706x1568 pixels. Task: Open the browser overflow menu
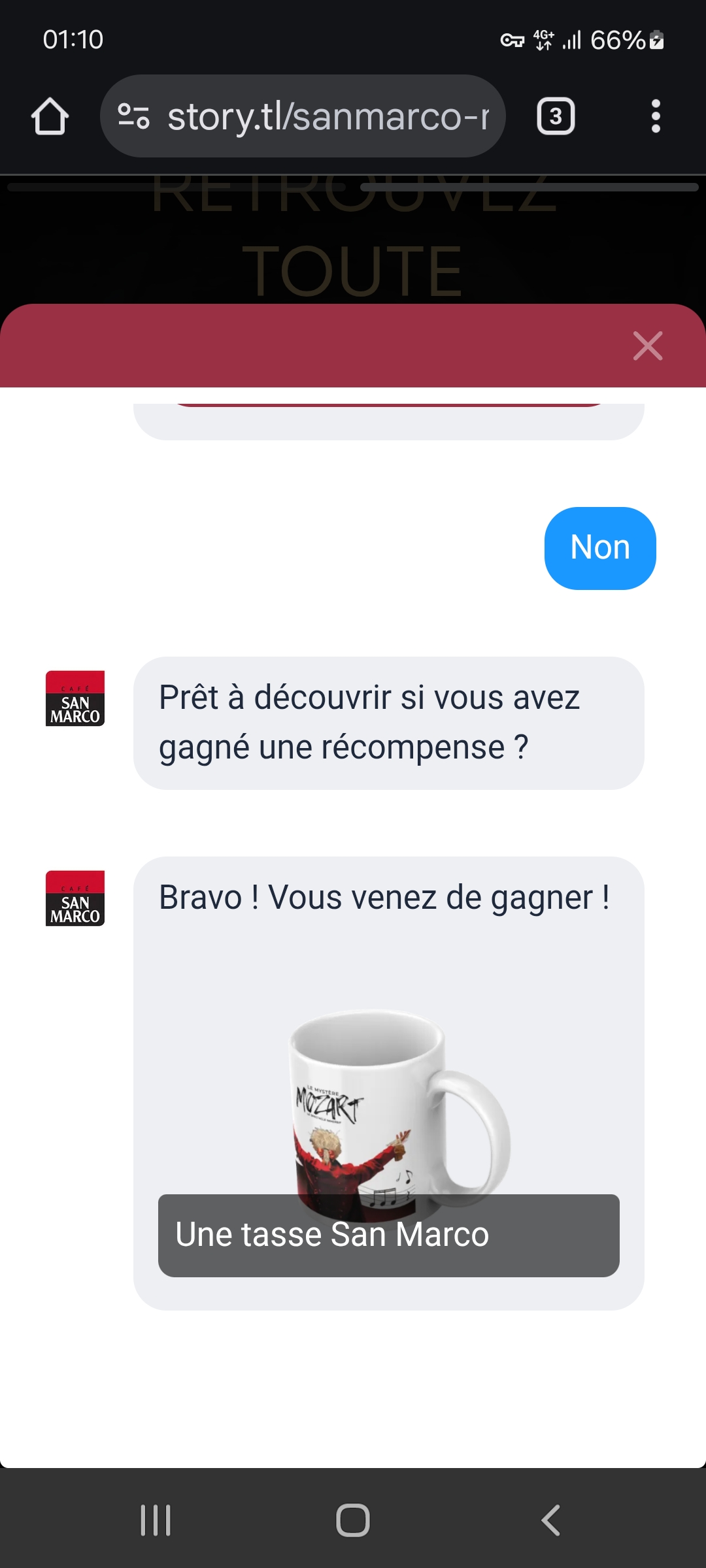656,116
